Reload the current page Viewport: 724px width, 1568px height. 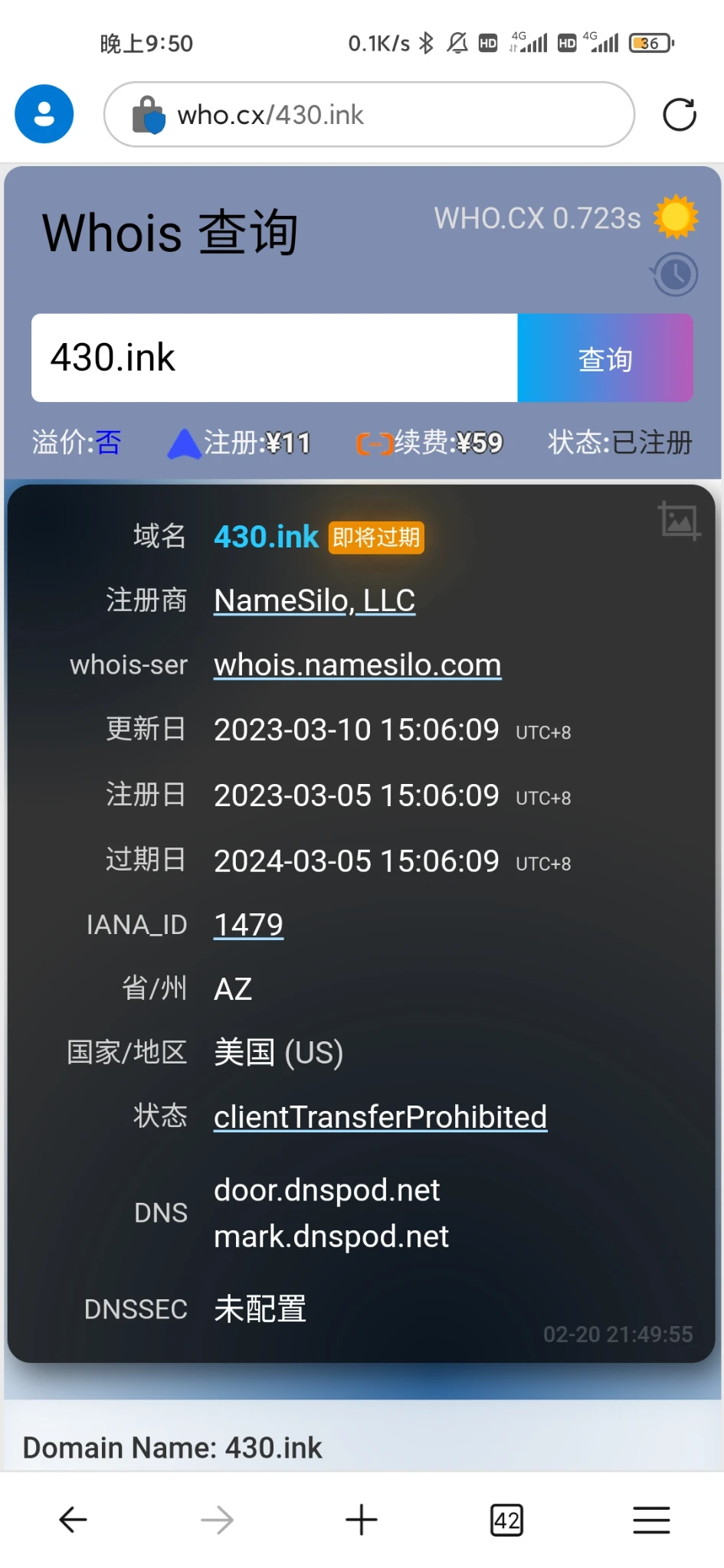[679, 115]
